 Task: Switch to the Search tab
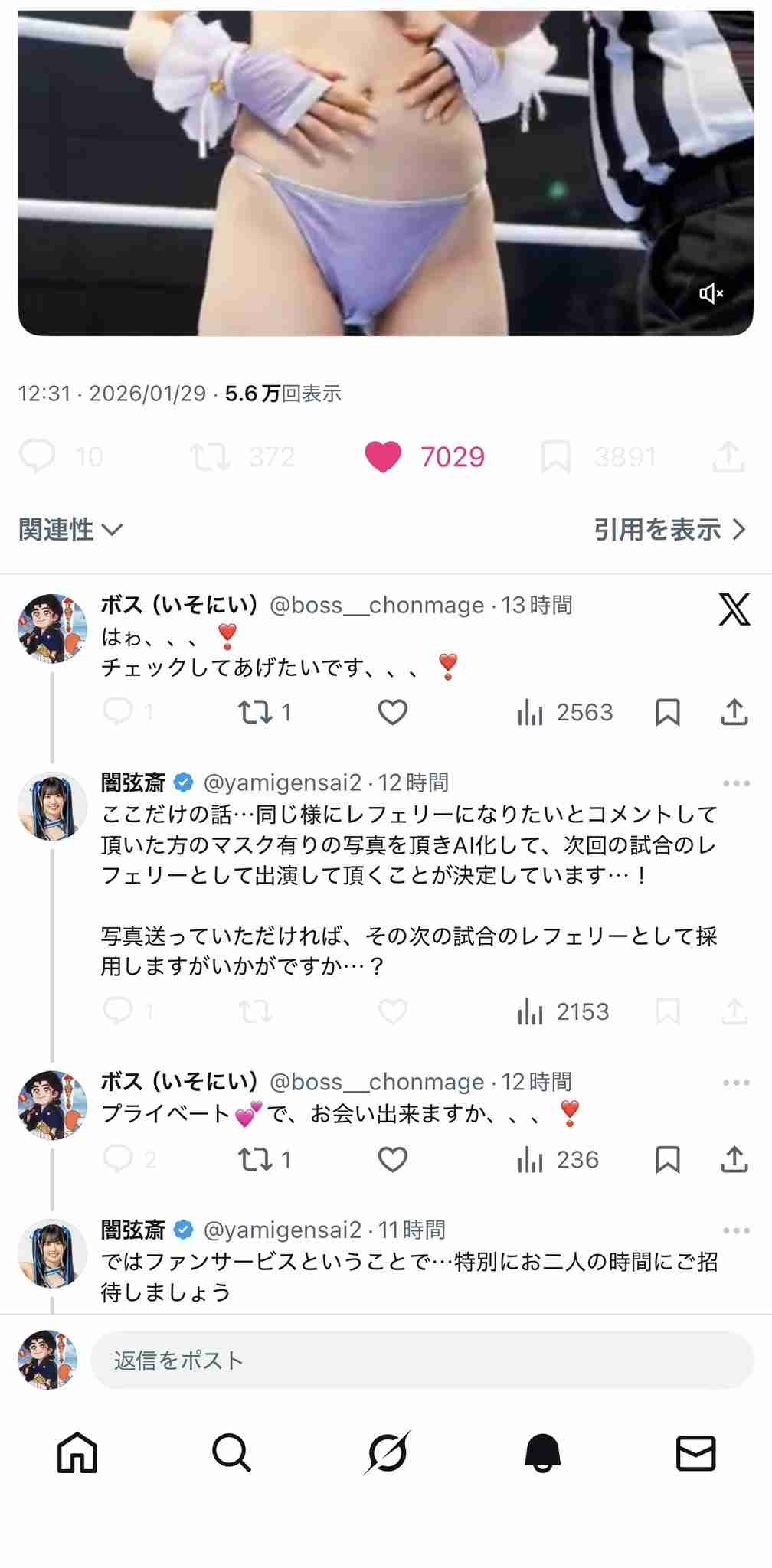point(231,1452)
